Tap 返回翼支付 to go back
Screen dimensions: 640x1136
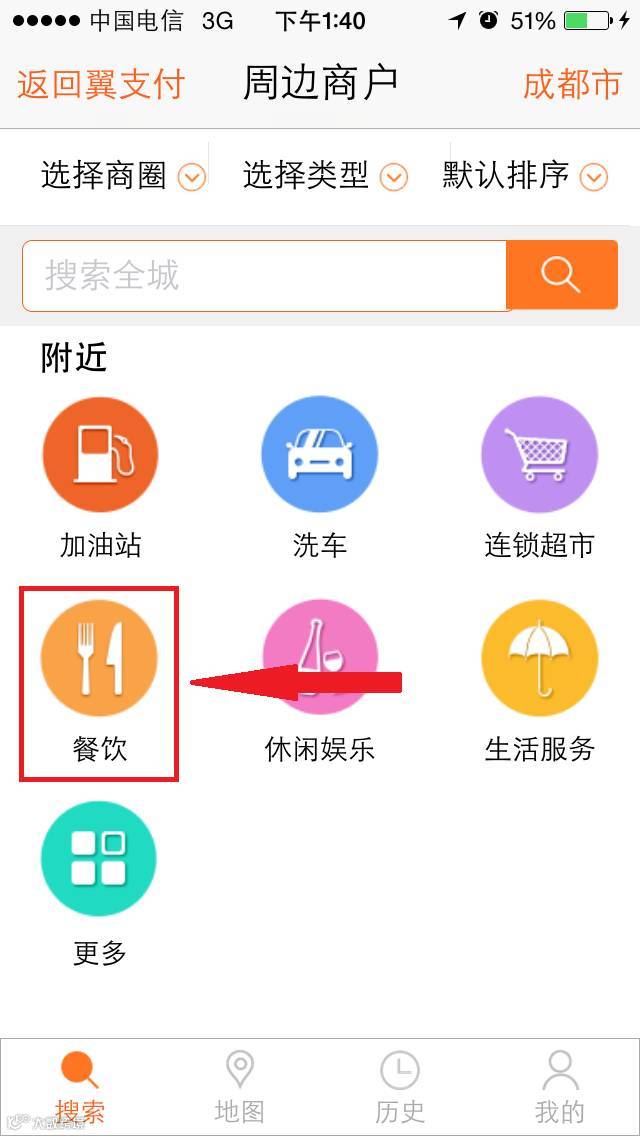pyautogui.click(x=101, y=85)
